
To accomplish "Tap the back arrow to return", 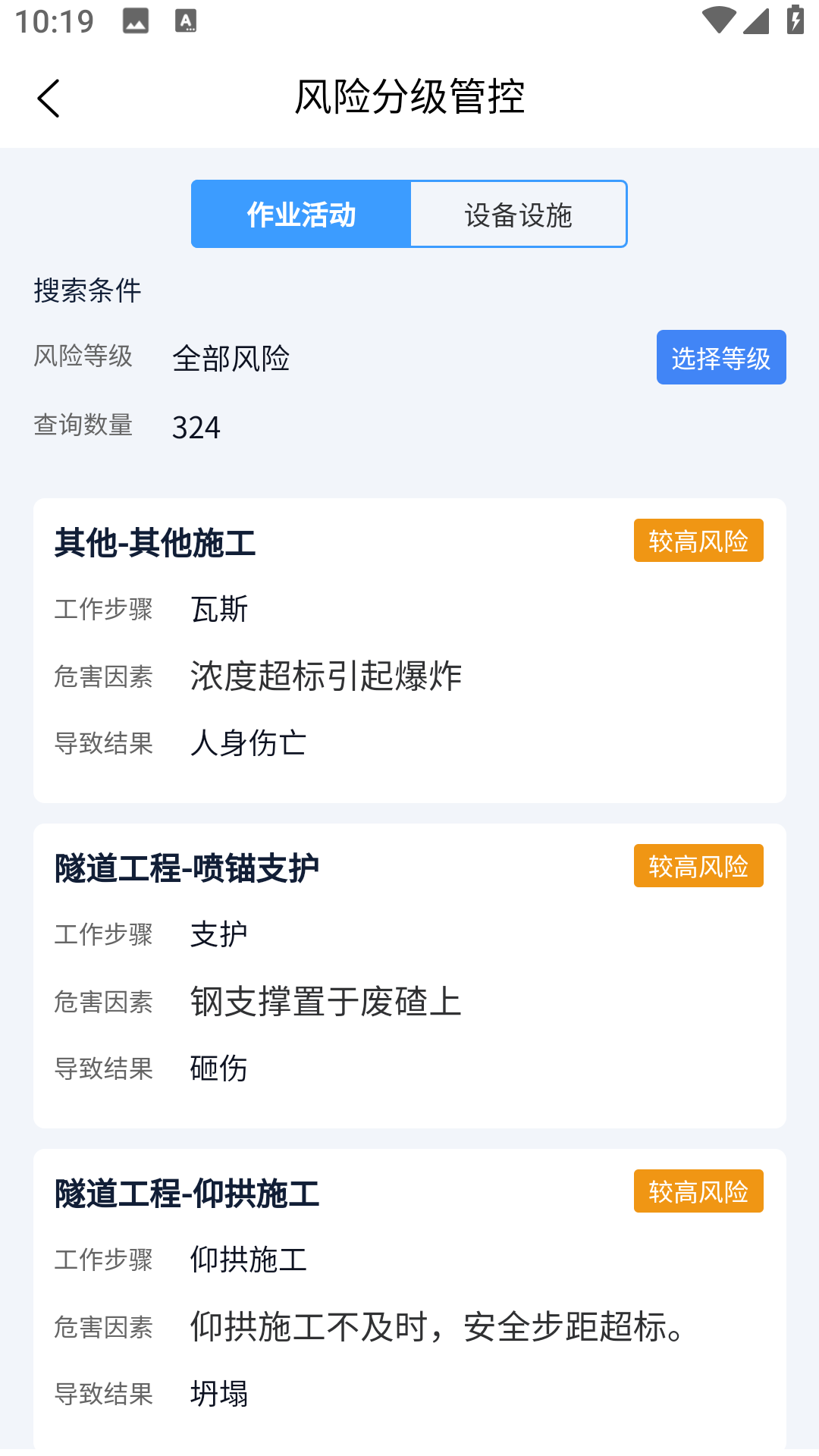I will (49, 98).
